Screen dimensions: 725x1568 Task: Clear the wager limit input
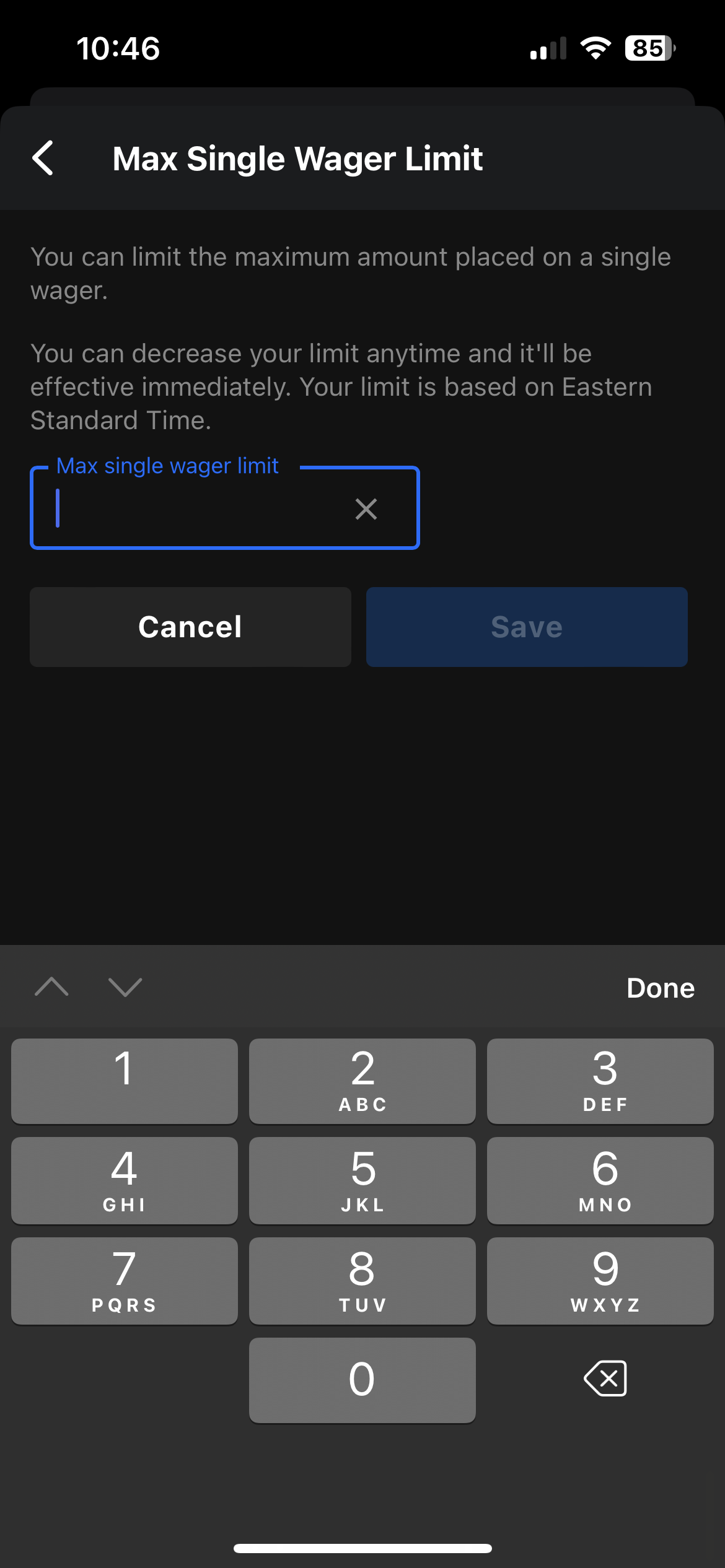(x=366, y=509)
